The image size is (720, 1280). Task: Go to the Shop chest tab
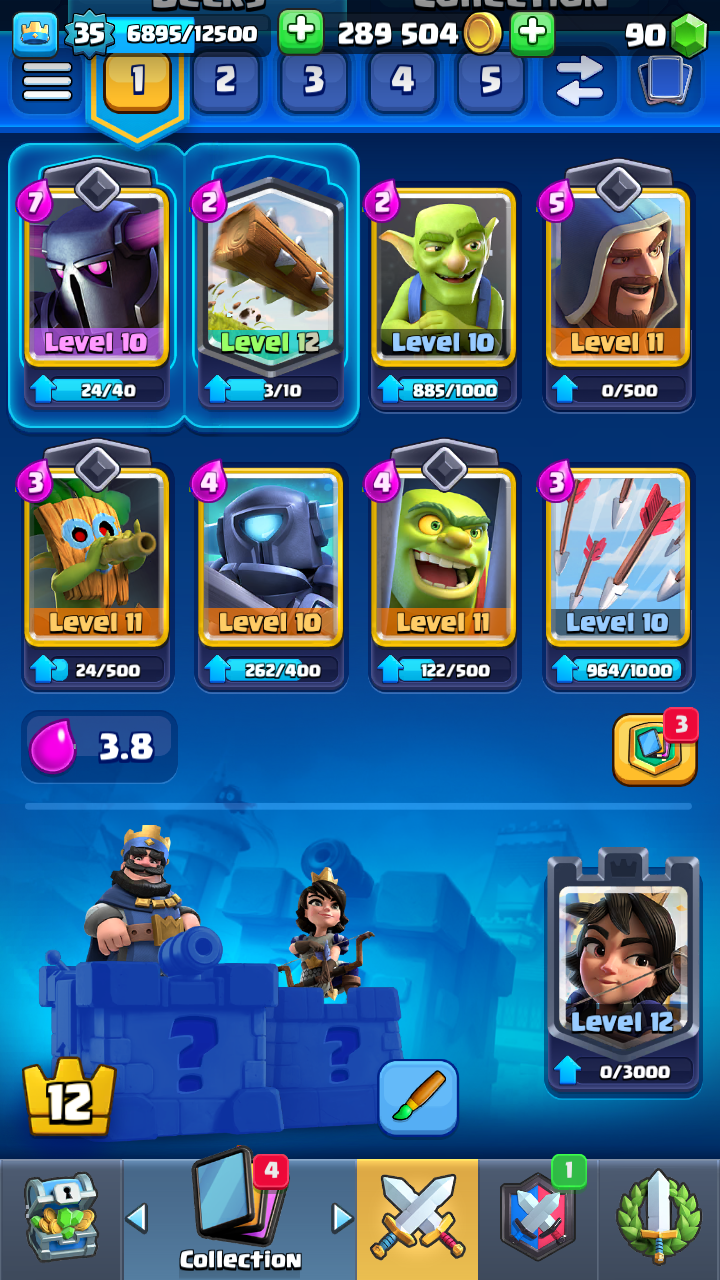point(60,1218)
